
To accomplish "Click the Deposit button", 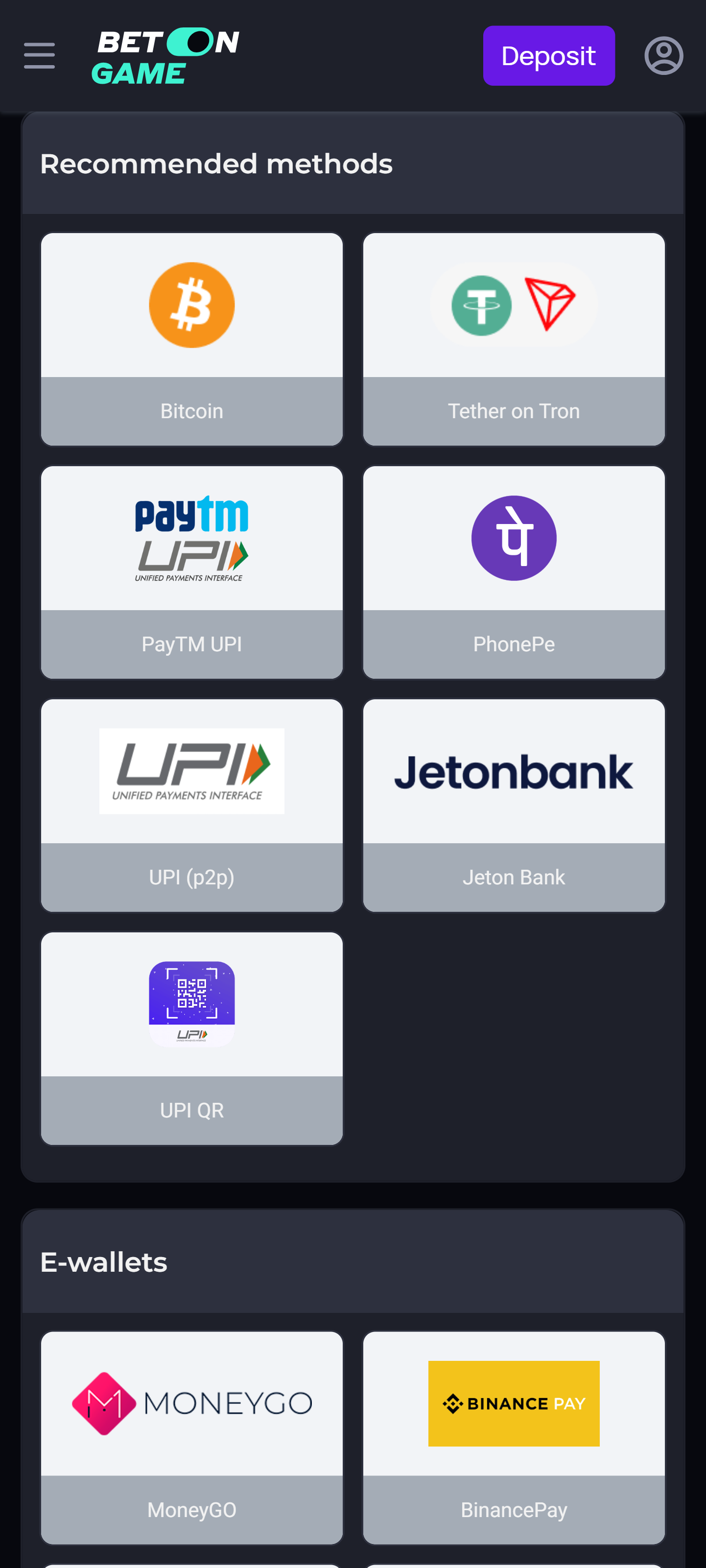I will (548, 55).
